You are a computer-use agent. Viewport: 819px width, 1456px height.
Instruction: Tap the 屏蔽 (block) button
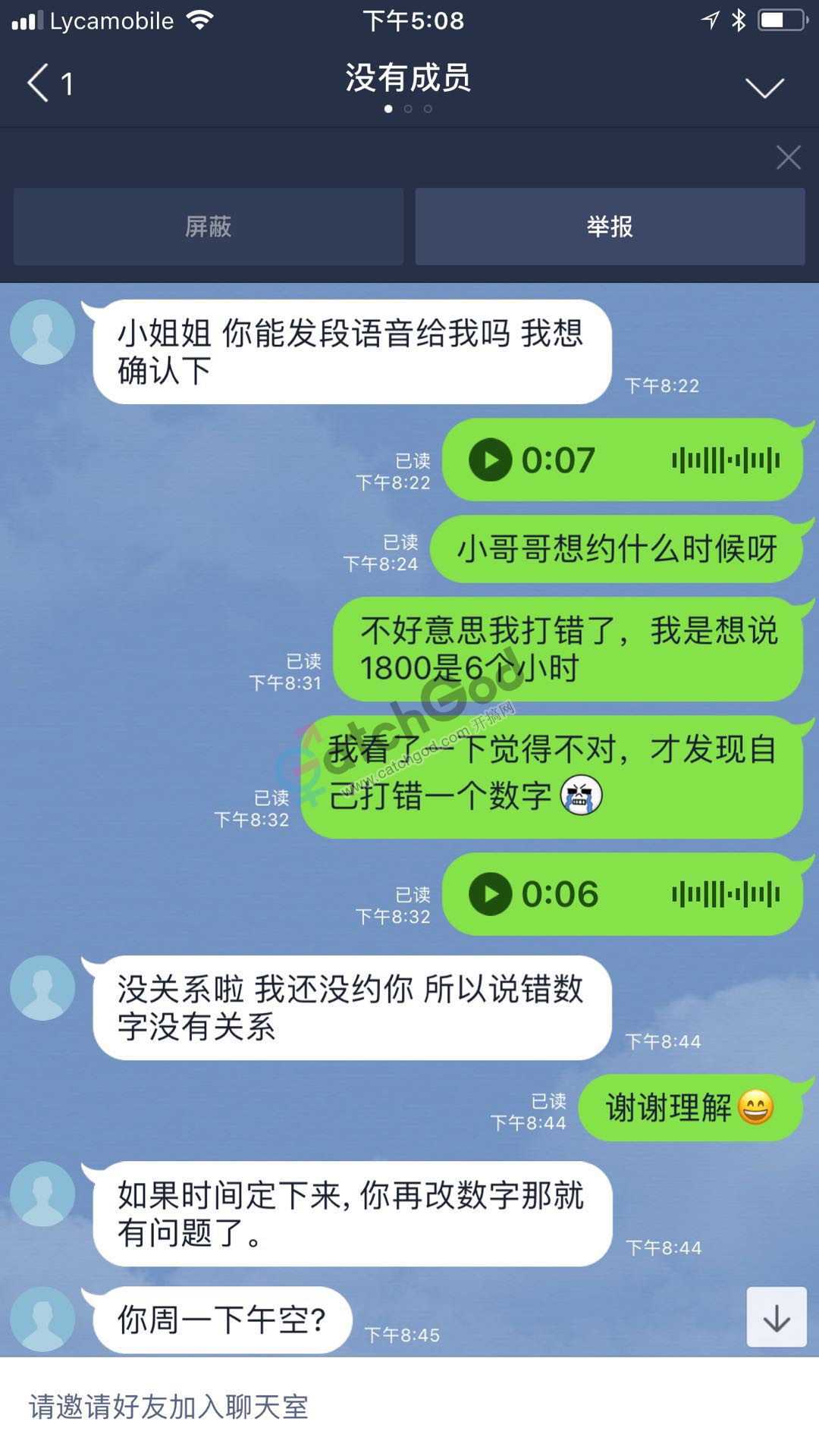coord(208,227)
